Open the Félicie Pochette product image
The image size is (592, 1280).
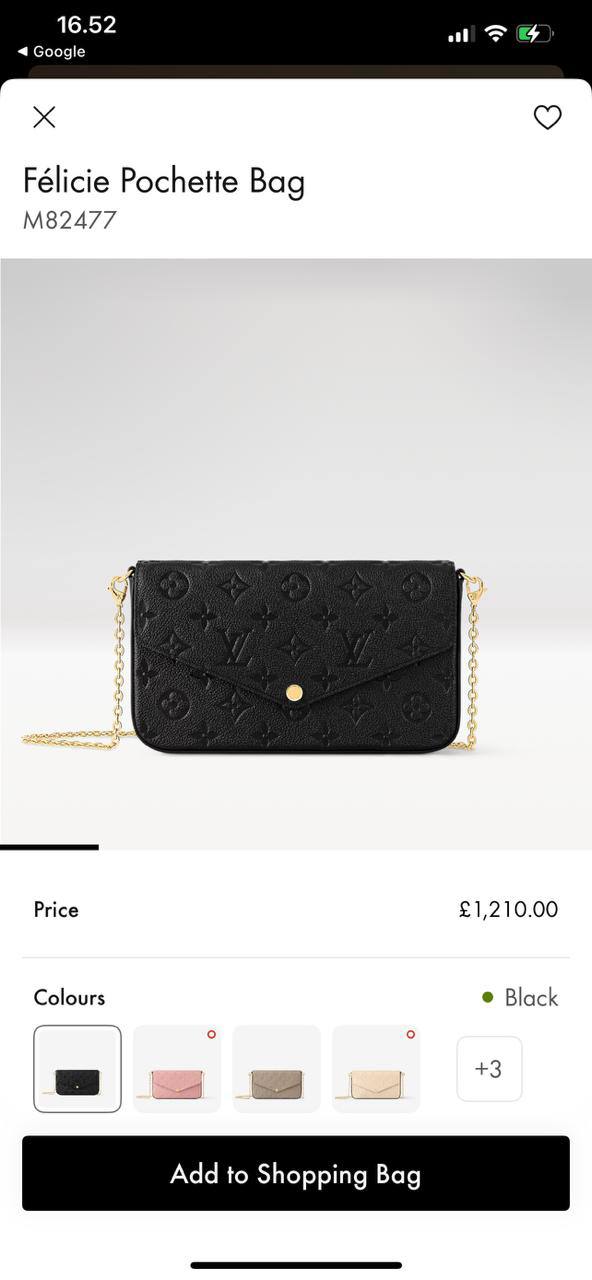pyautogui.click(x=296, y=554)
